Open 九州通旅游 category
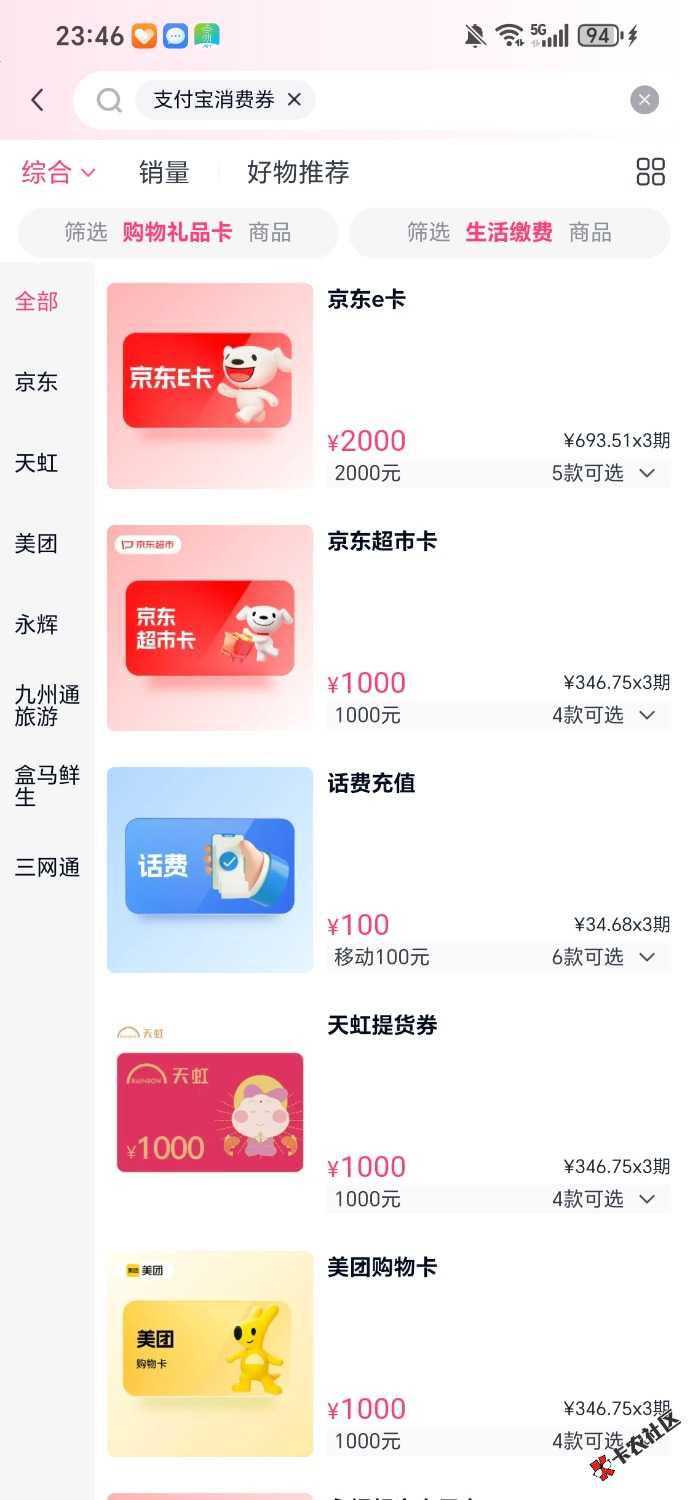Screen dimensions: 690x1500 pos(46,706)
